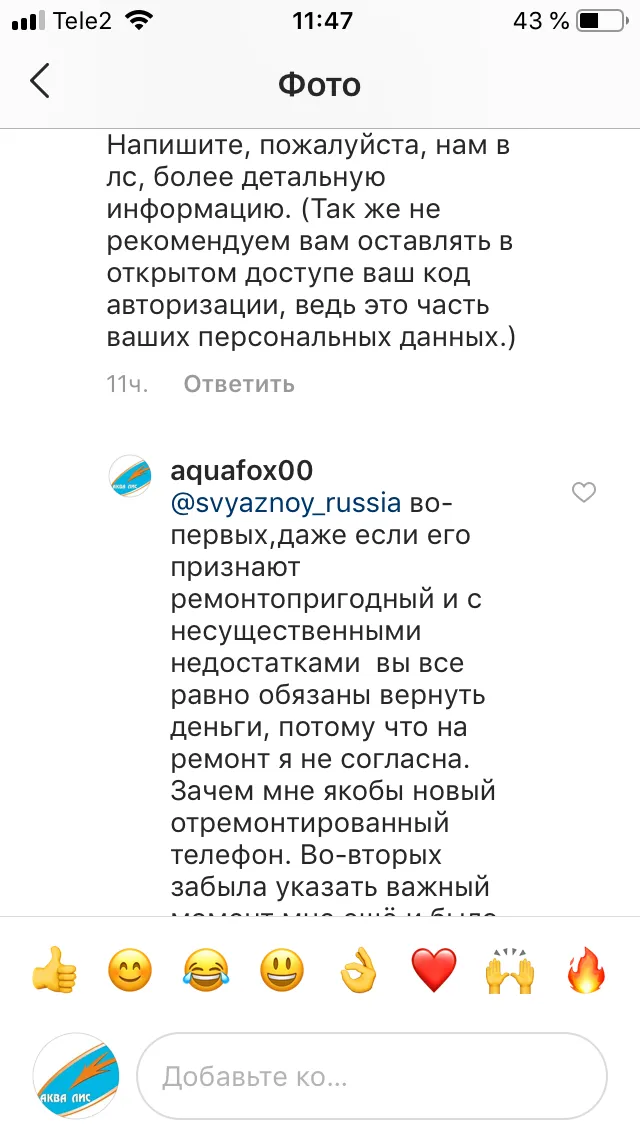Image resolution: width=640 pixels, height=1136 pixels.
Task: Open the @svyaznoy_russia mention
Action: tap(286, 504)
